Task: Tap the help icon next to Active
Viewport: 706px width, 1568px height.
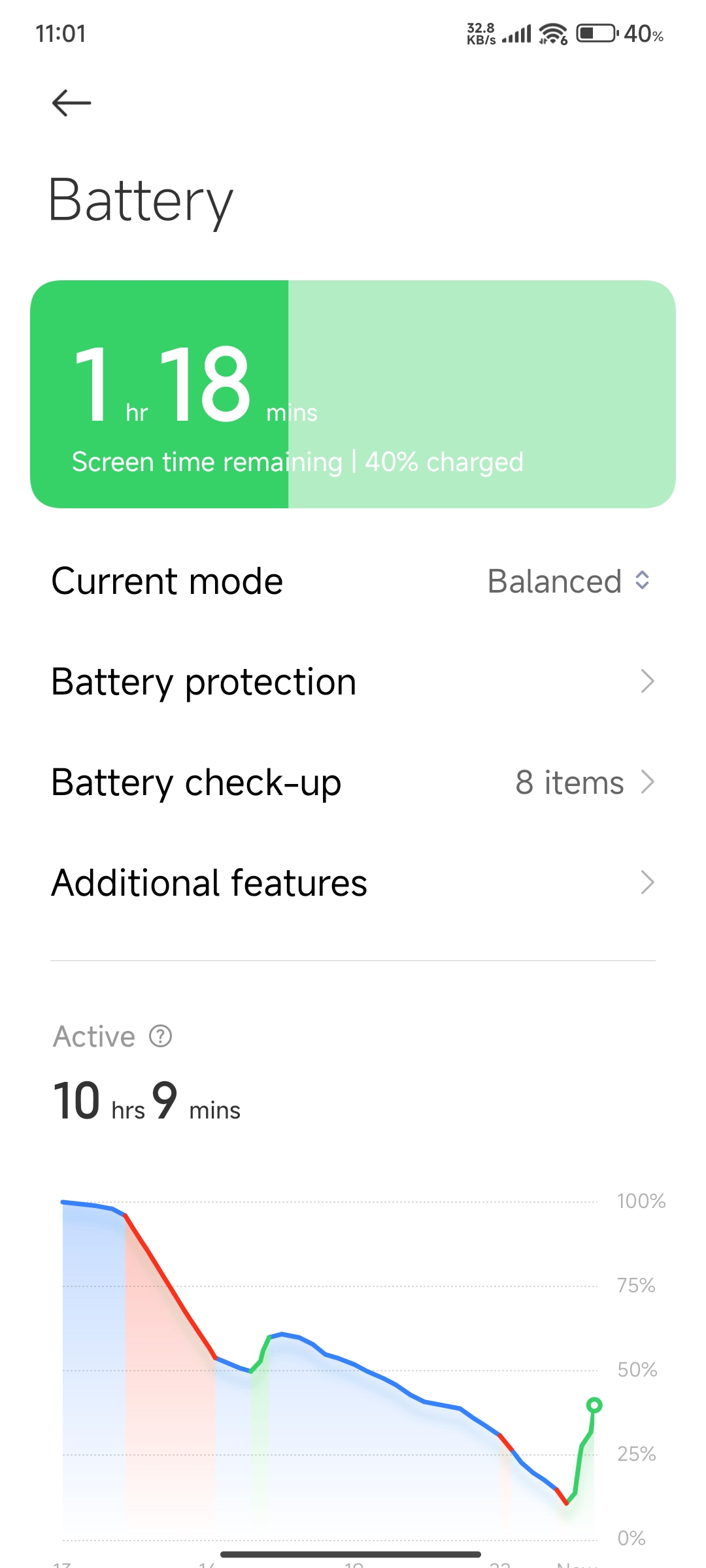Action: click(161, 1036)
